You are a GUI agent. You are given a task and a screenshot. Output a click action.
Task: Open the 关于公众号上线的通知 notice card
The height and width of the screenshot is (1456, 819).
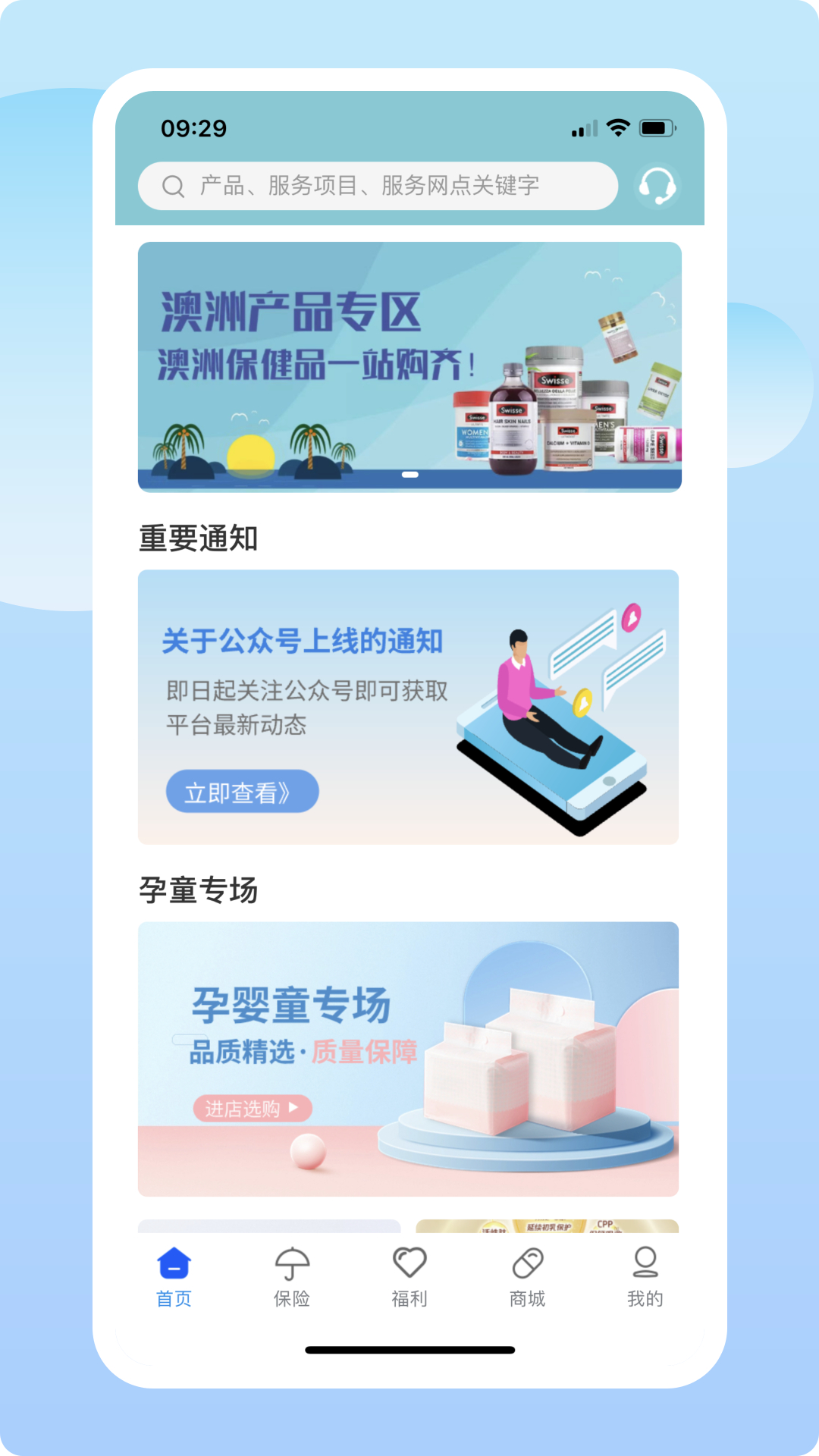coord(408,707)
